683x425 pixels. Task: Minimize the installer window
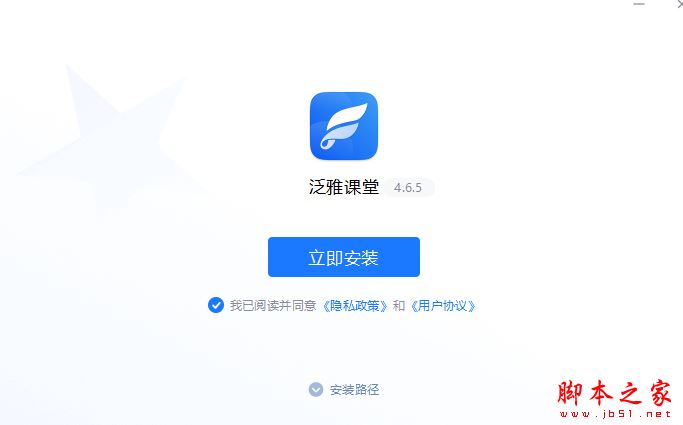pos(640,6)
